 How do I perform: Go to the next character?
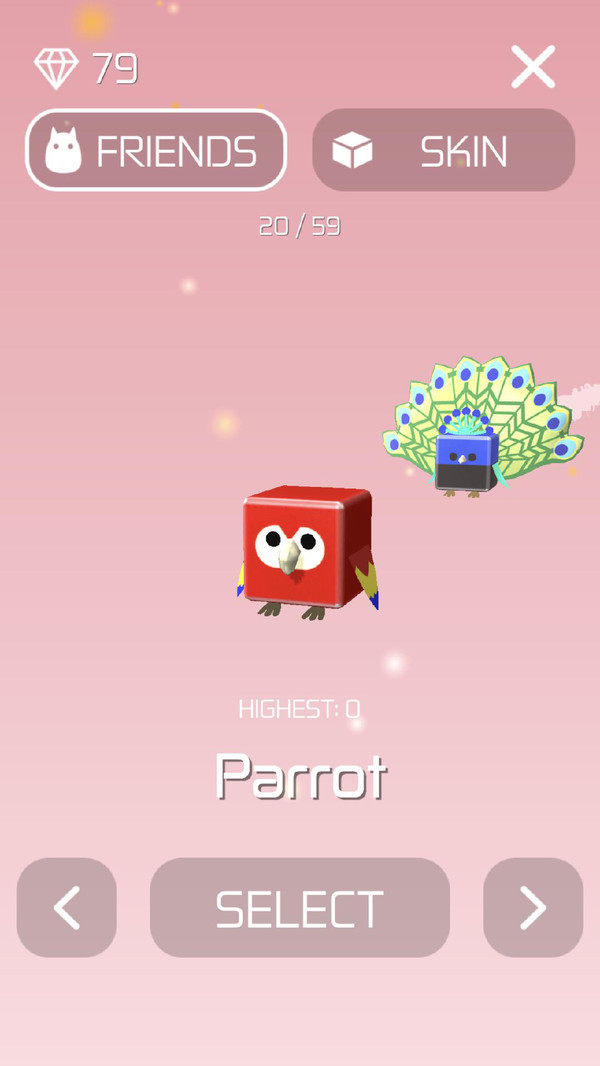(x=532, y=908)
